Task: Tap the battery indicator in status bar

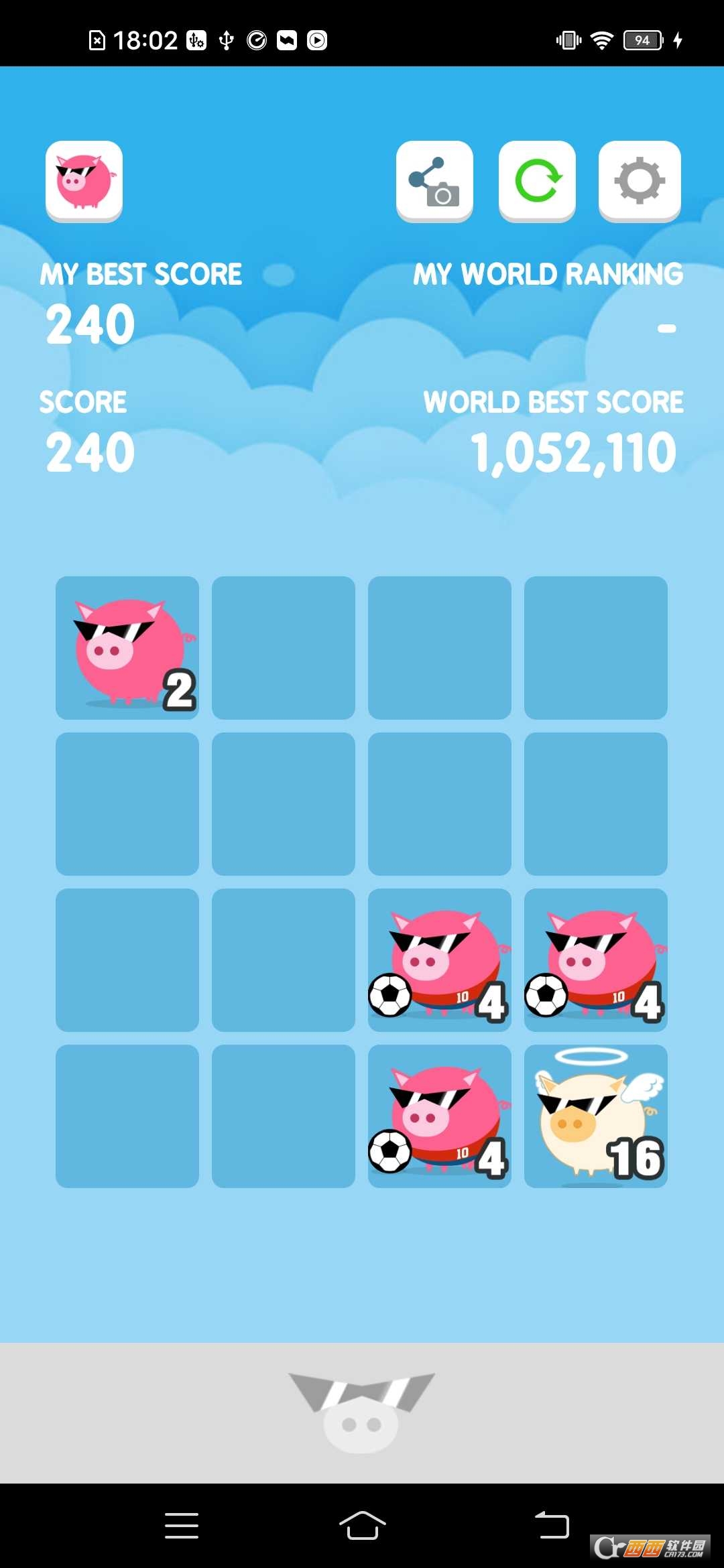Action: [x=641, y=40]
